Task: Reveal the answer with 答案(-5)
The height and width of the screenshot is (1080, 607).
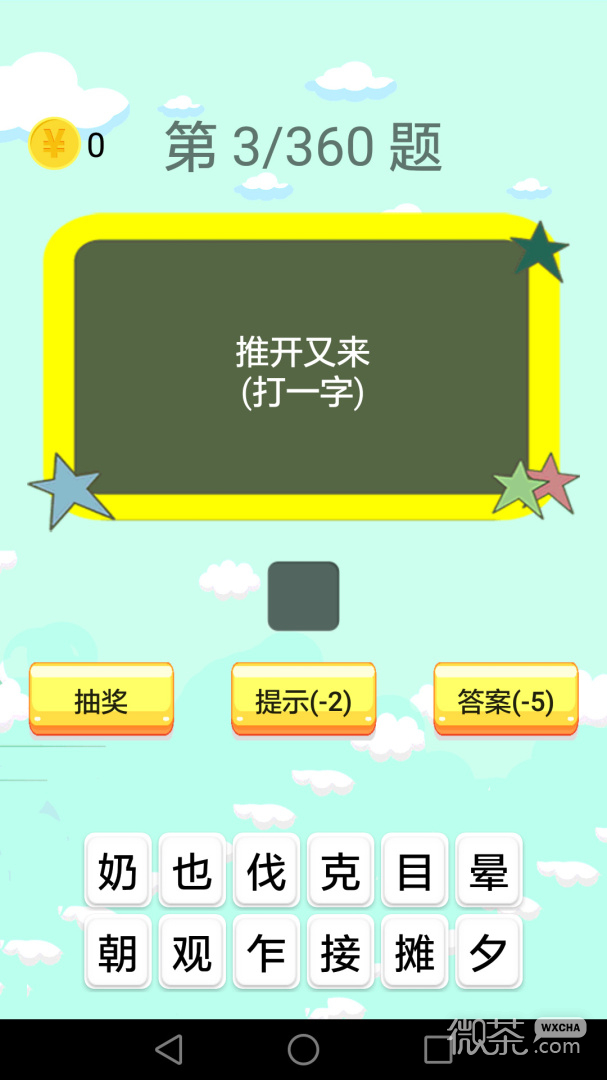Action: pyautogui.click(x=506, y=699)
